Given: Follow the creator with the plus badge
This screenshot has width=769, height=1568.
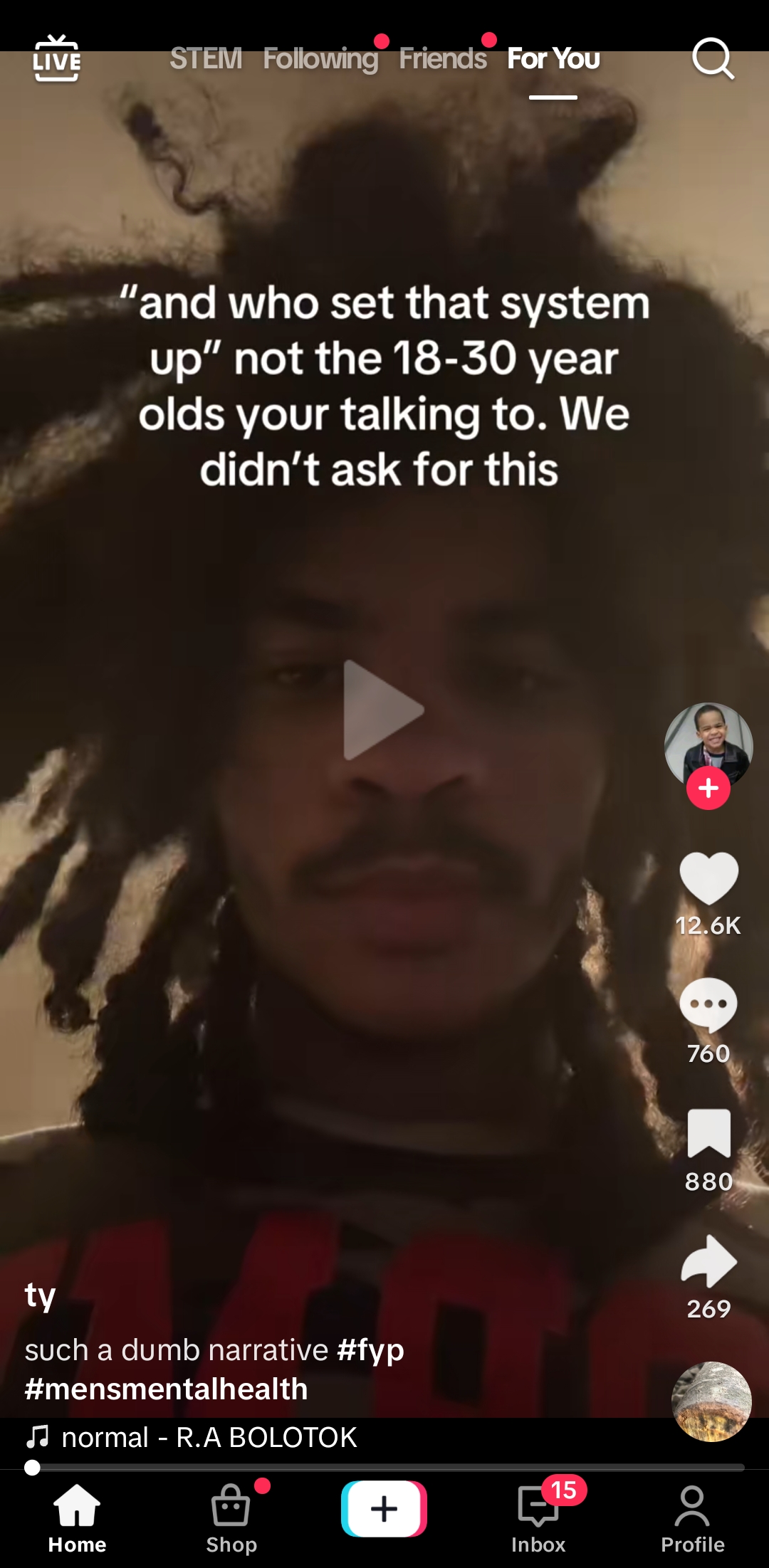Looking at the screenshot, I should pyautogui.click(x=708, y=788).
